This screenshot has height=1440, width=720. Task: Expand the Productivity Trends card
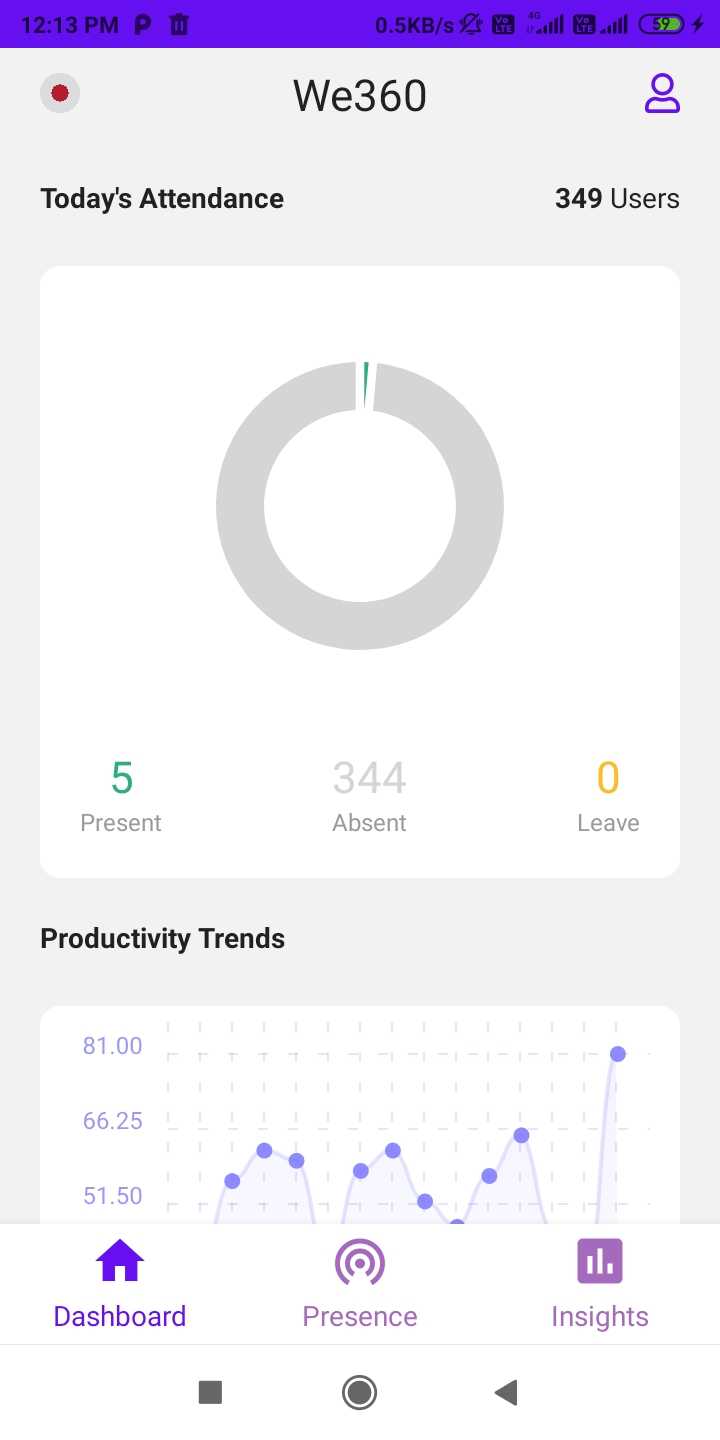pos(162,938)
